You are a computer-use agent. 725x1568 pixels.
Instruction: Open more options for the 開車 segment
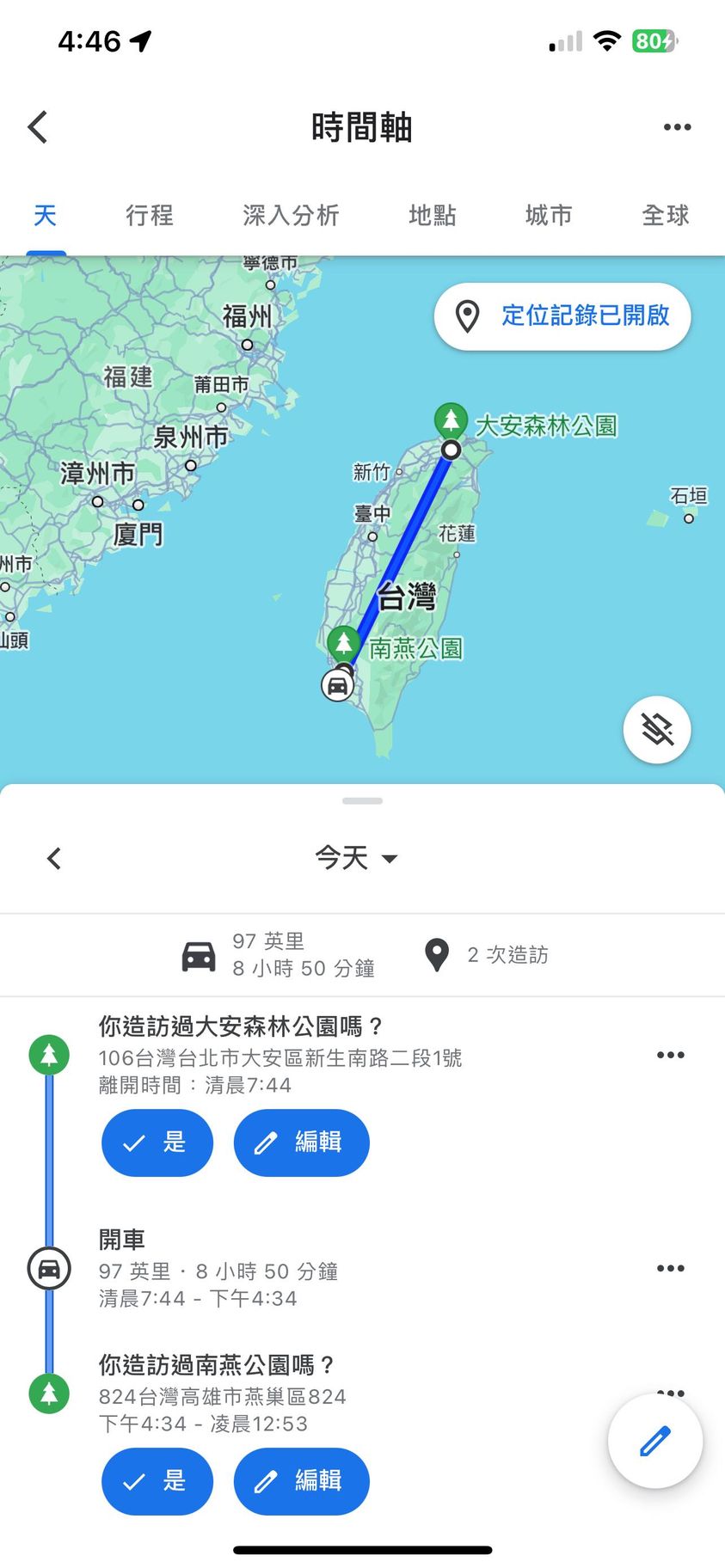pos(670,1268)
